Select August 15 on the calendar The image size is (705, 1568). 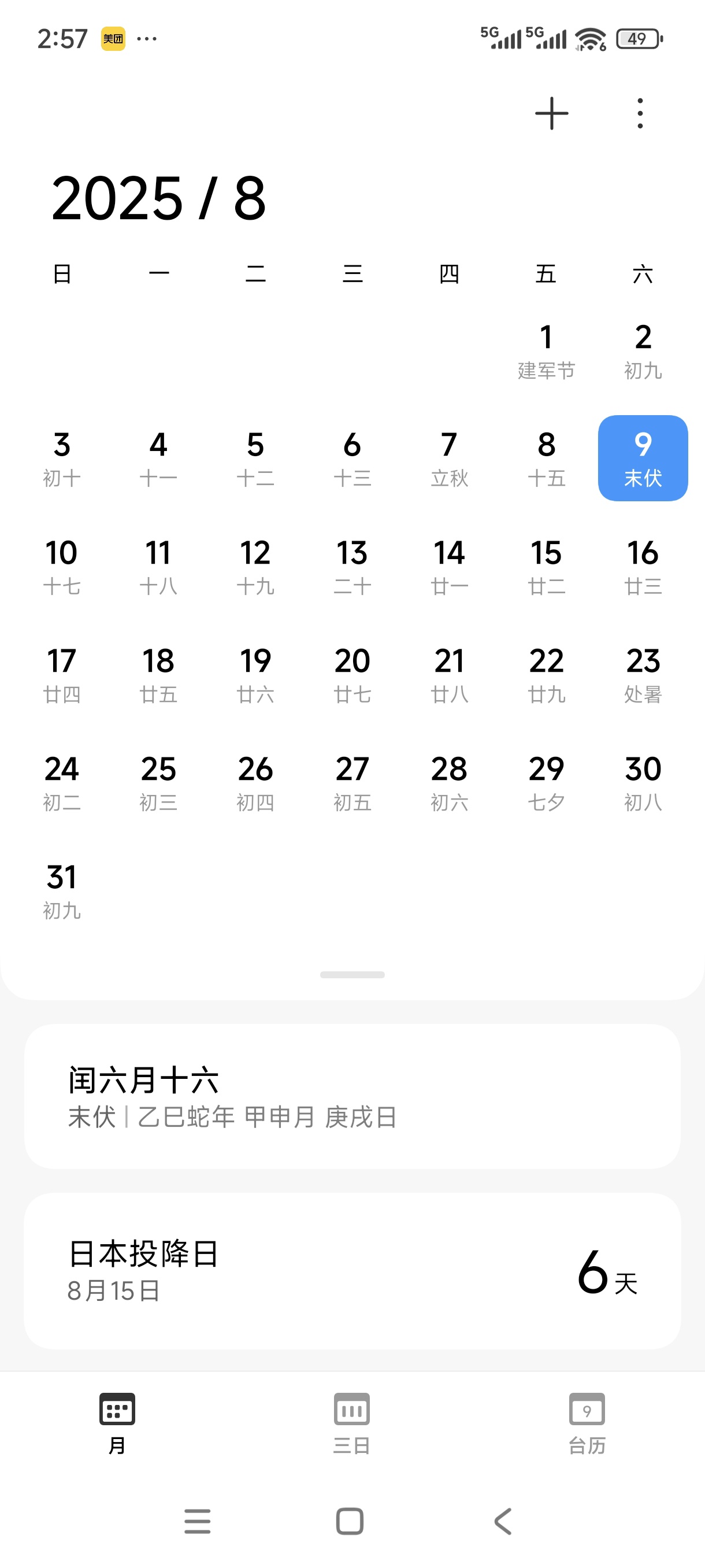[x=546, y=566]
